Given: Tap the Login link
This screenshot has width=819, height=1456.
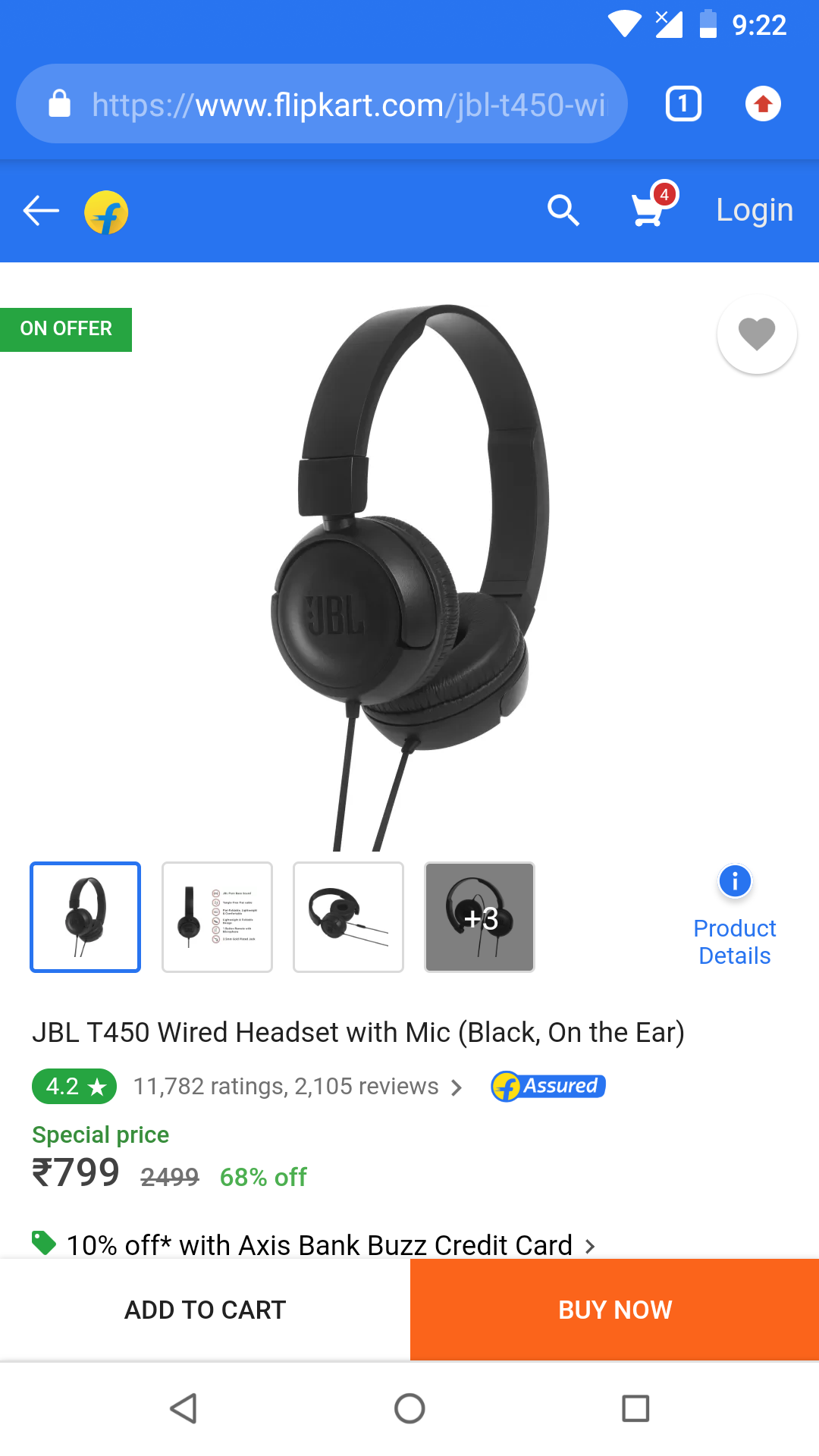Looking at the screenshot, I should (x=754, y=210).
